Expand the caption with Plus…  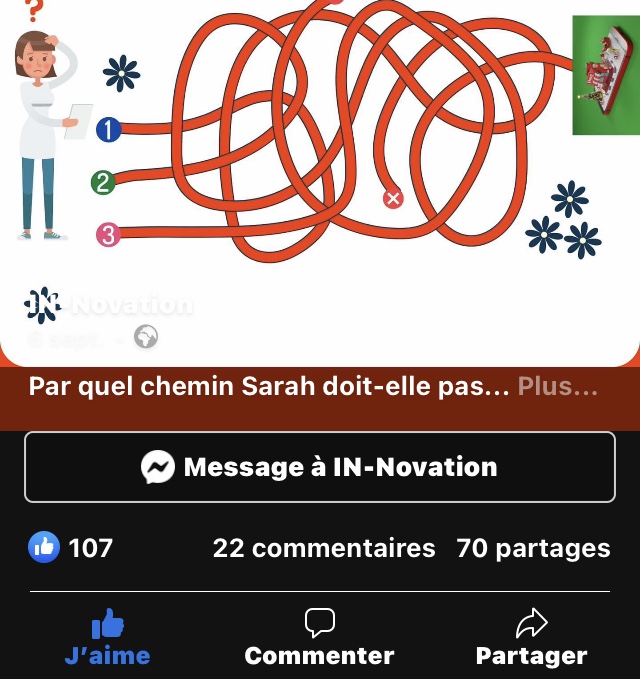[557, 386]
